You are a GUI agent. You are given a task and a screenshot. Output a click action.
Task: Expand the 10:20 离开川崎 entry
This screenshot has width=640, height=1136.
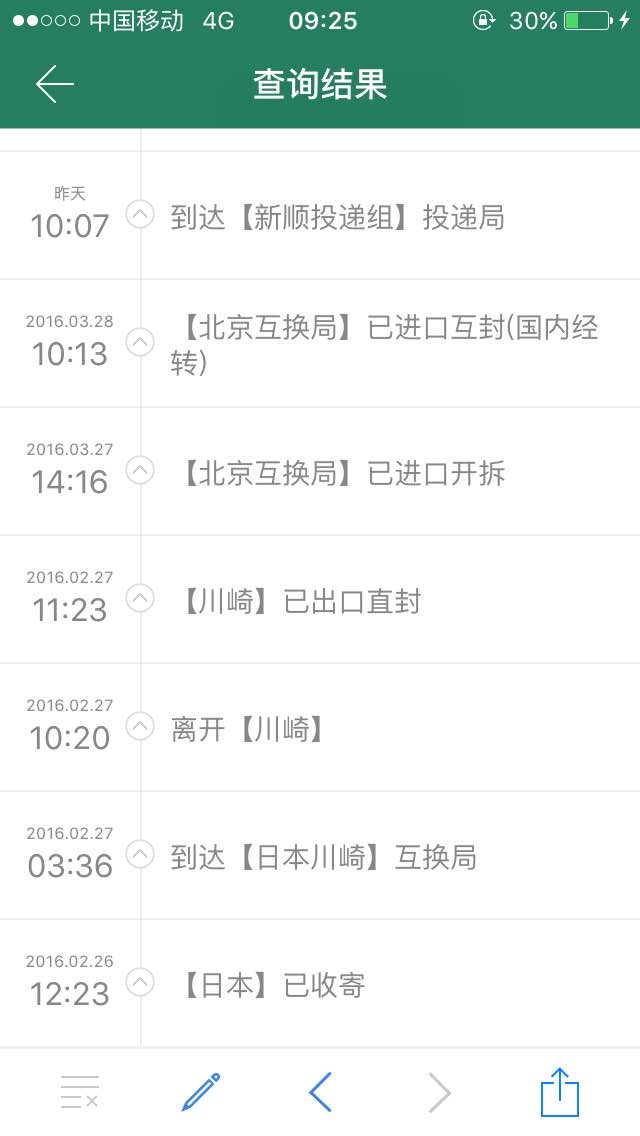(x=141, y=726)
